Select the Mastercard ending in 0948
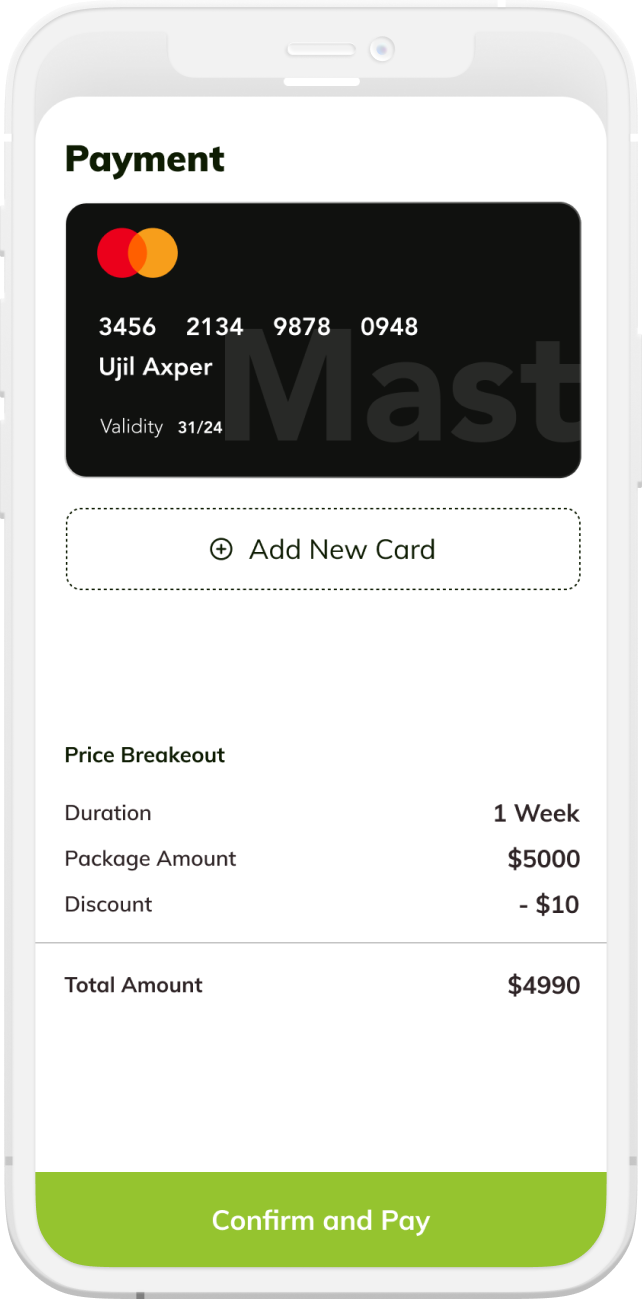 (x=322, y=340)
